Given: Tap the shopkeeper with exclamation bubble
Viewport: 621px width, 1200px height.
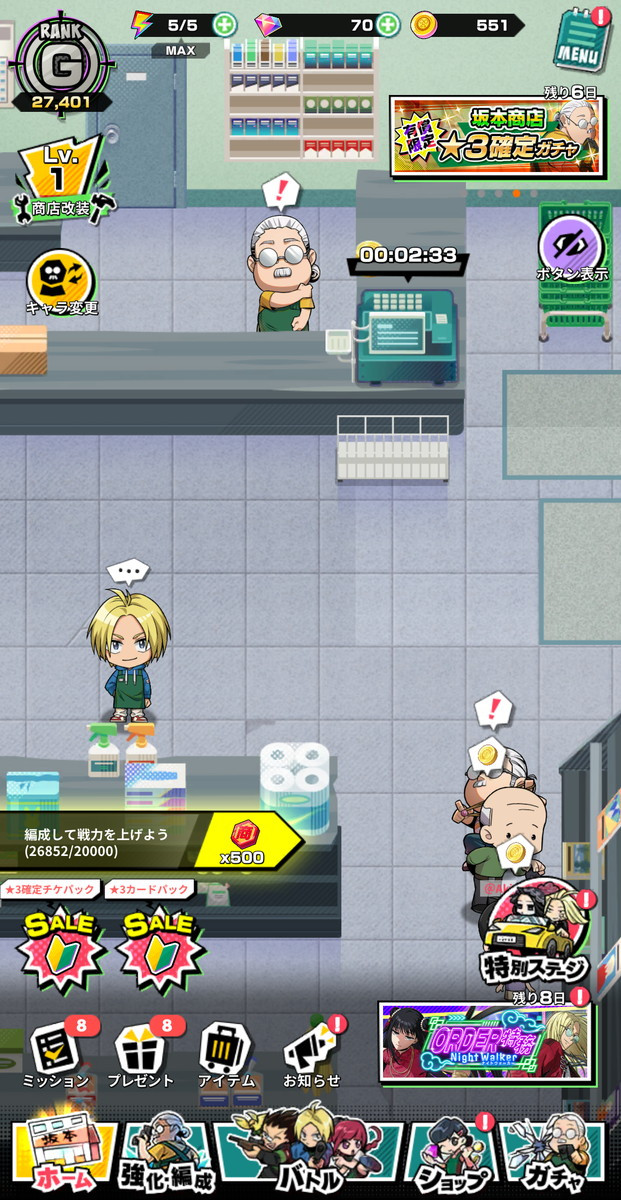Looking at the screenshot, I should (281, 270).
